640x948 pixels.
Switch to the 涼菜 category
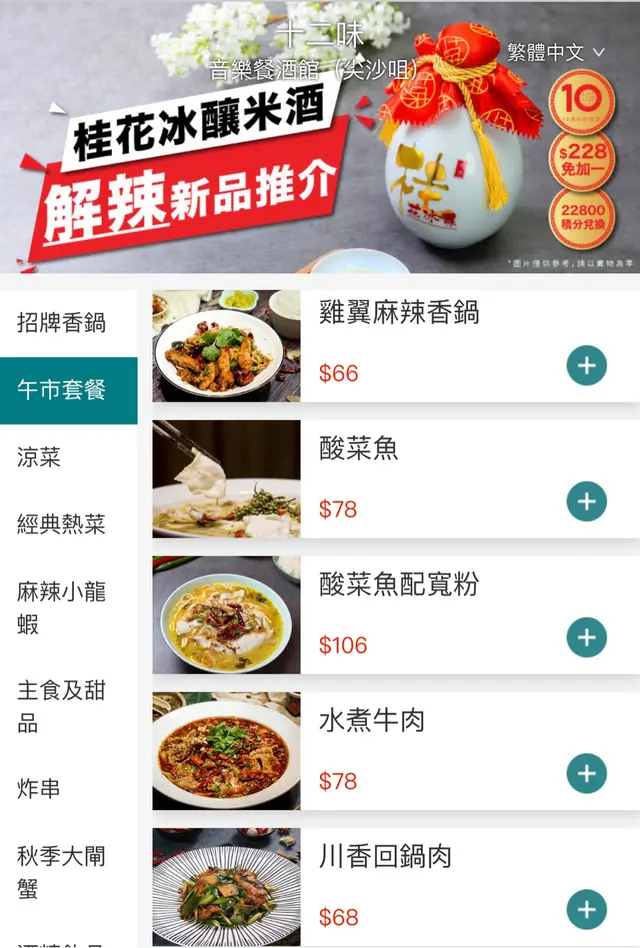pos(40,457)
